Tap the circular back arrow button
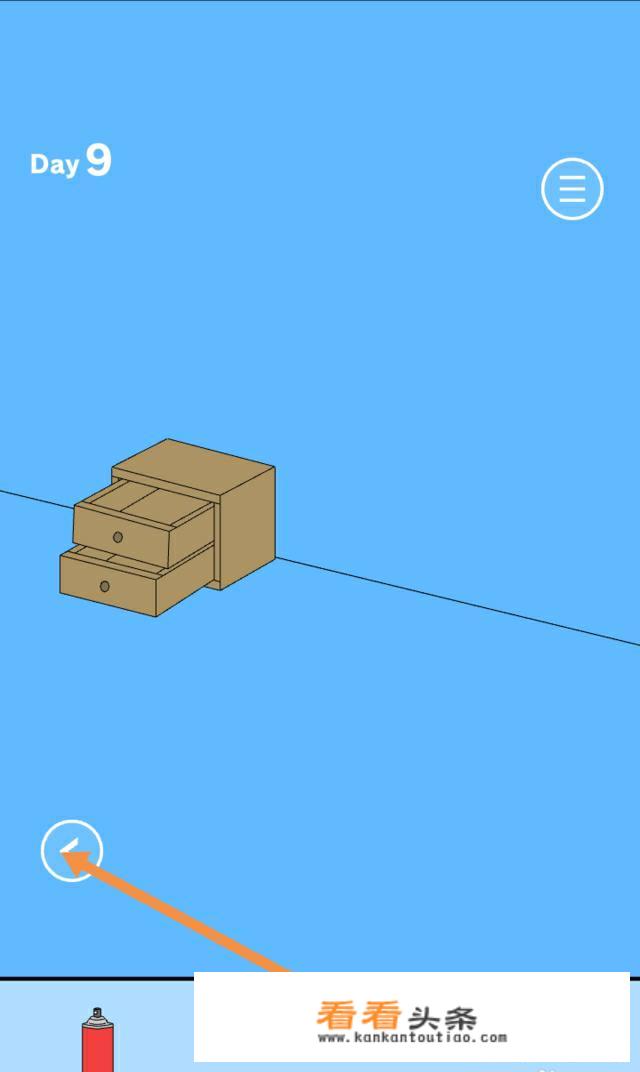Screen dimensions: 640x1072 (72, 851)
